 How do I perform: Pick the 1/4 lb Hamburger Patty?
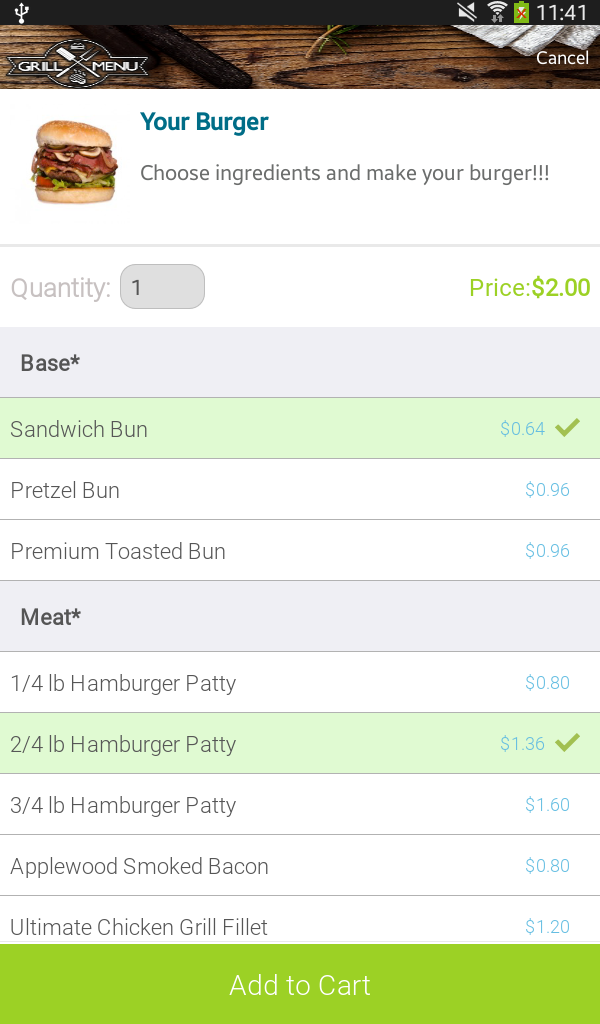tap(300, 683)
